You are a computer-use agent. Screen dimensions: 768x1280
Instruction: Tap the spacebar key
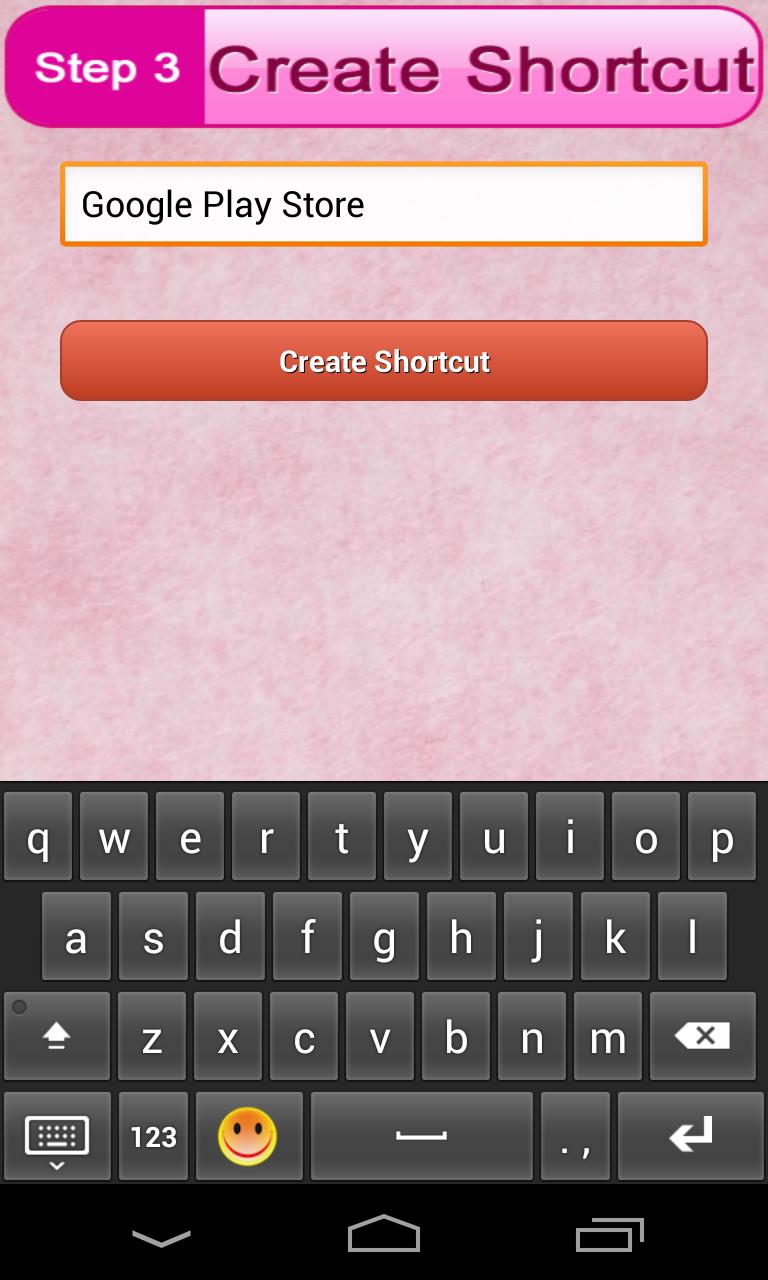pos(421,1135)
